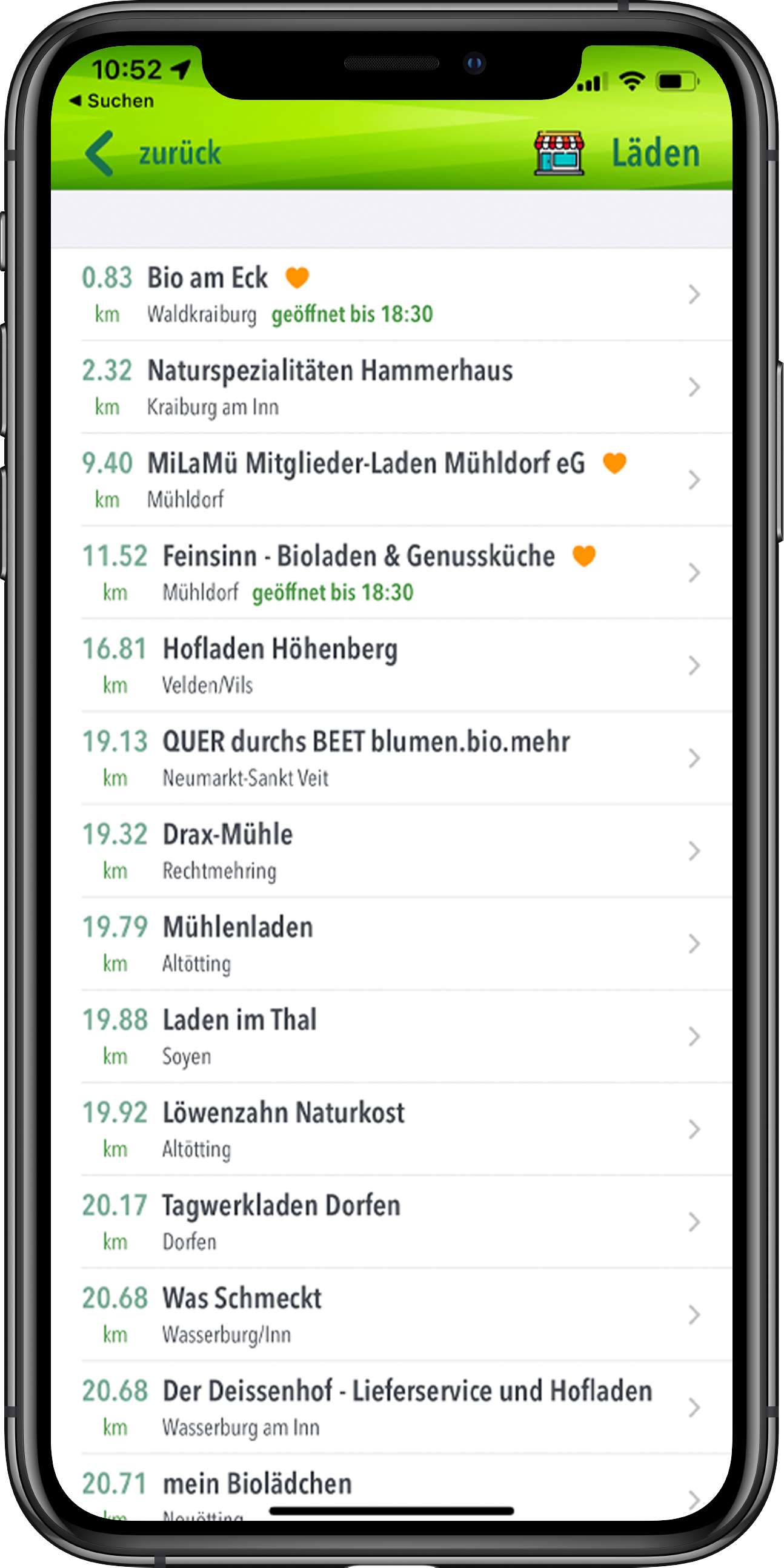Image resolution: width=784 pixels, height=1568 pixels.
Task: Open Mühlenladen in Altötting
Action: pyautogui.click(x=390, y=944)
